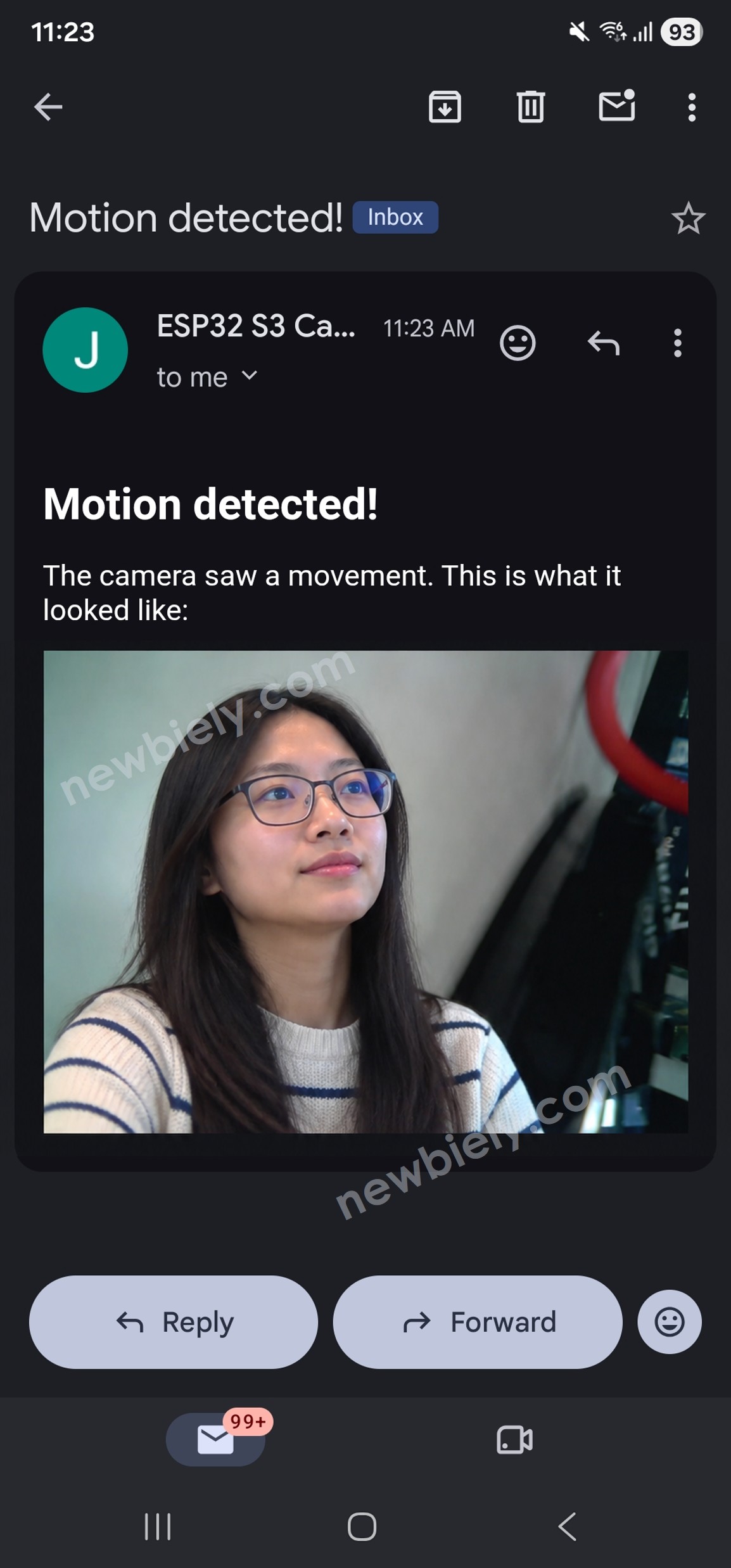Expand the "to me" recipient details
Image resolution: width=731 pixels, height=1568 pixels.
click(x=207, y=377)
